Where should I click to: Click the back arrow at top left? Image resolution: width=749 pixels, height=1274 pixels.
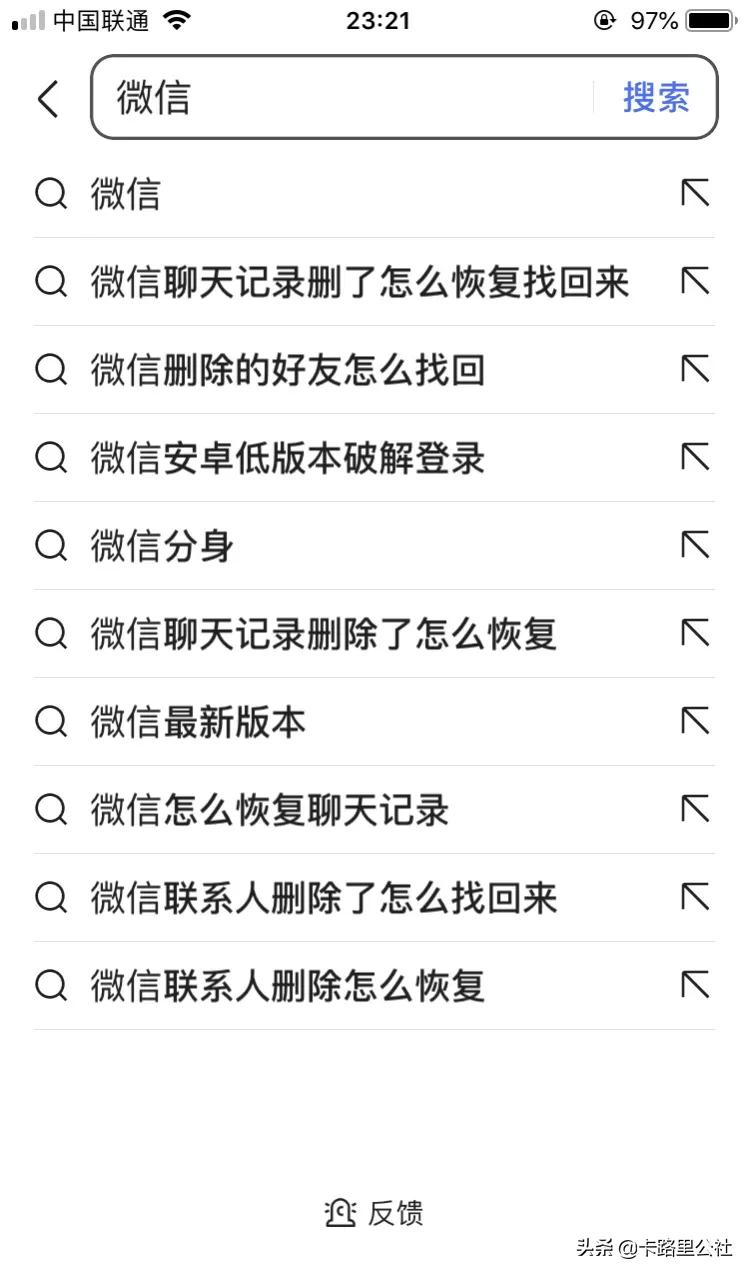pyautogui.click(x=47, y=99)
